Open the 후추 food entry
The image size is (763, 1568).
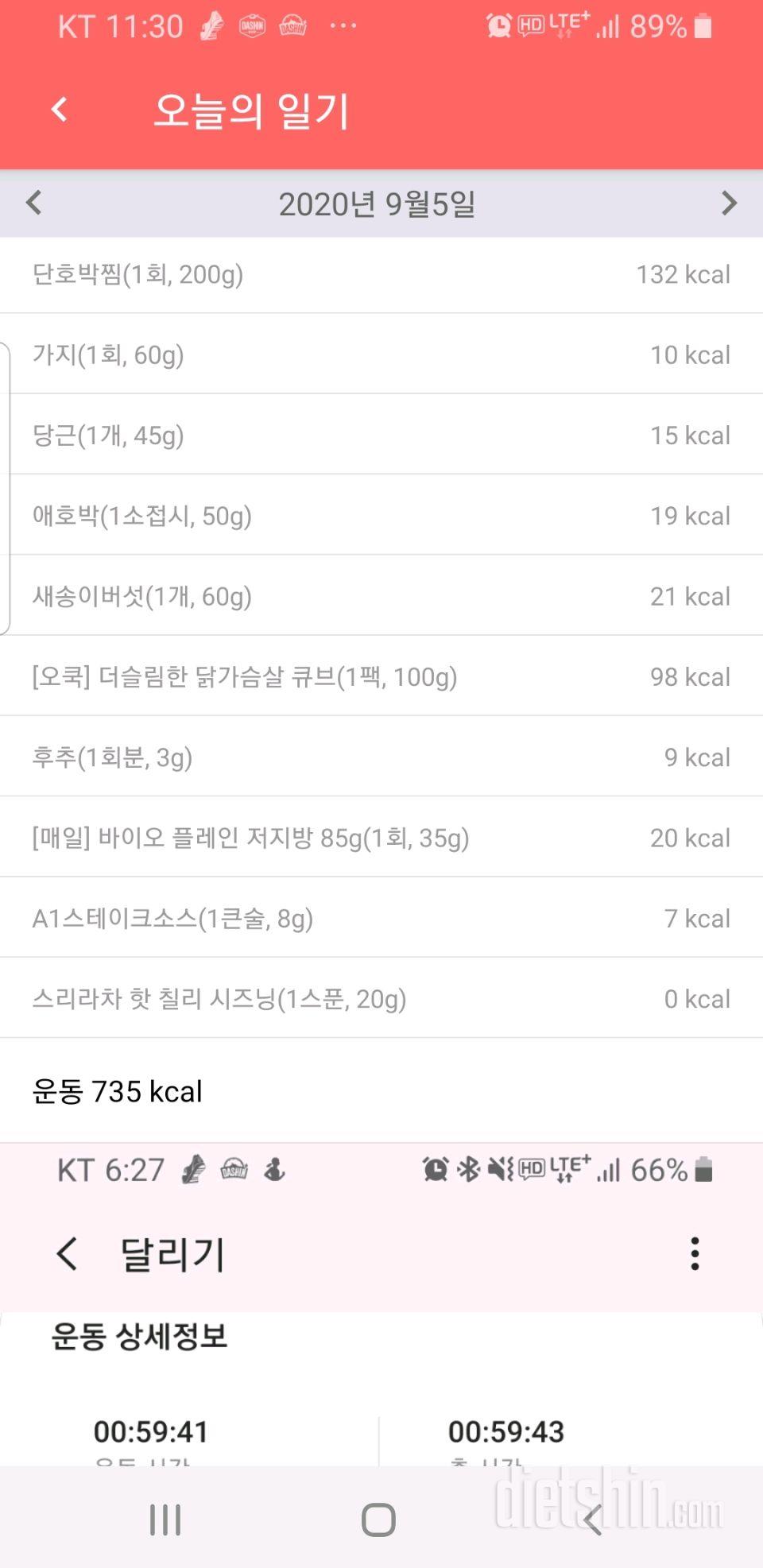[381, 757]
